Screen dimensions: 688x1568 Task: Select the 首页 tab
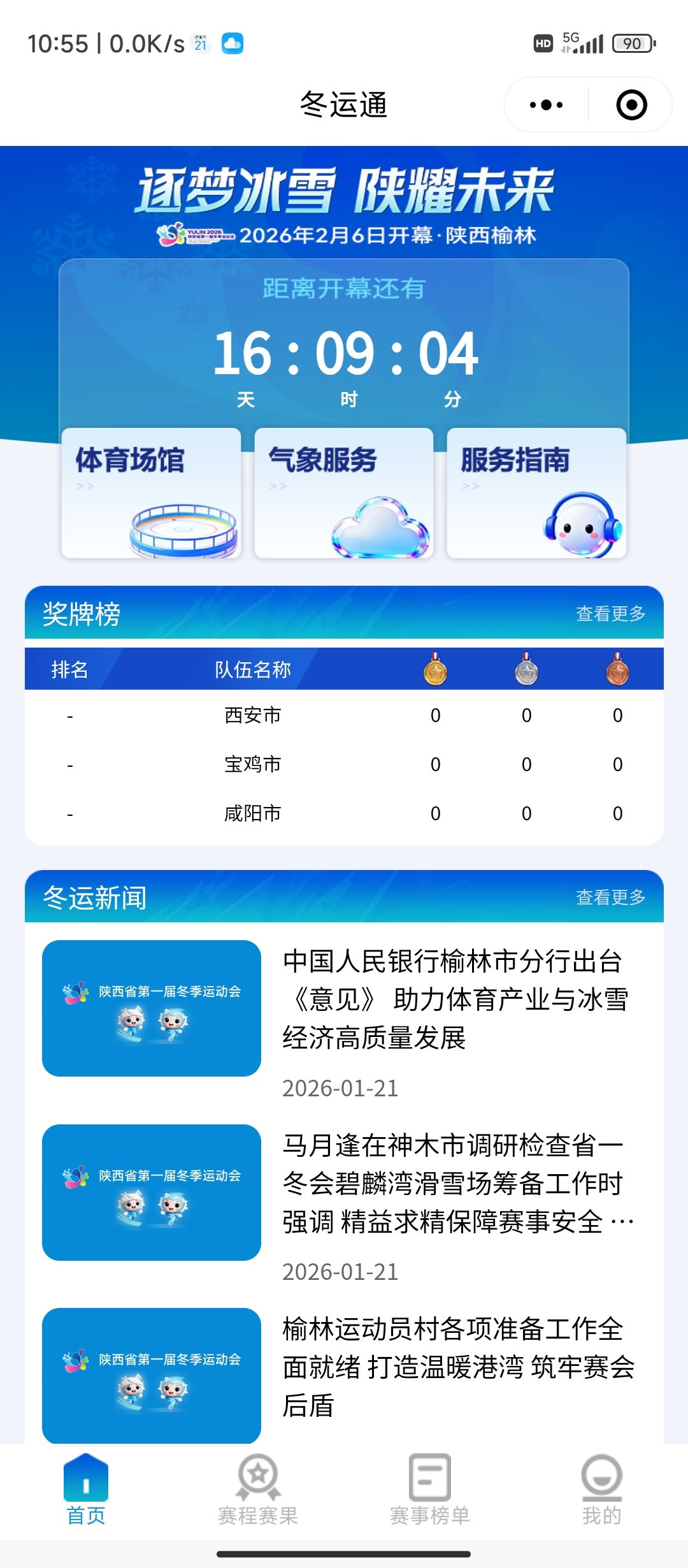coord(86,1489)
